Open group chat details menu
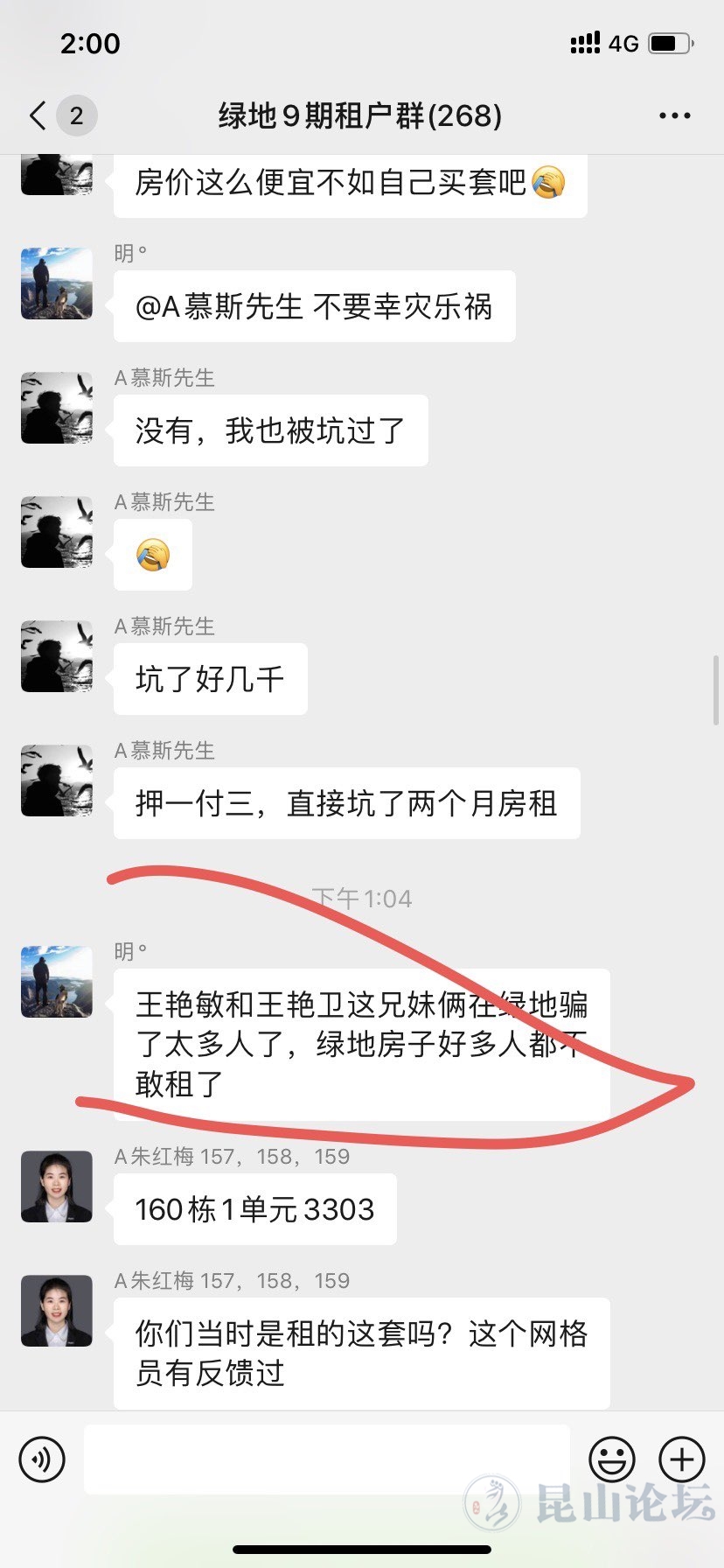This screenshot has height=1568, width=724. point(674,115)
